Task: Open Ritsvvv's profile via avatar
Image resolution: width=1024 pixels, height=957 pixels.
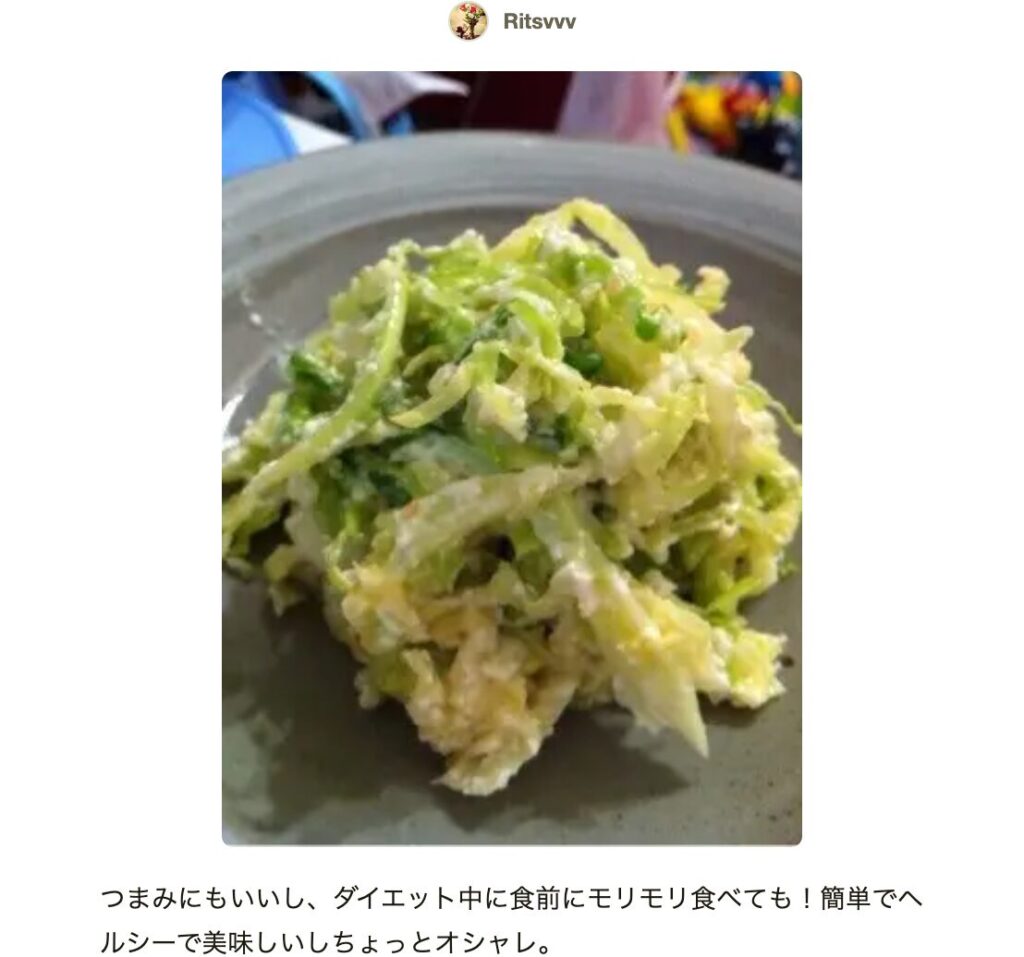Action: coord(467,21)
